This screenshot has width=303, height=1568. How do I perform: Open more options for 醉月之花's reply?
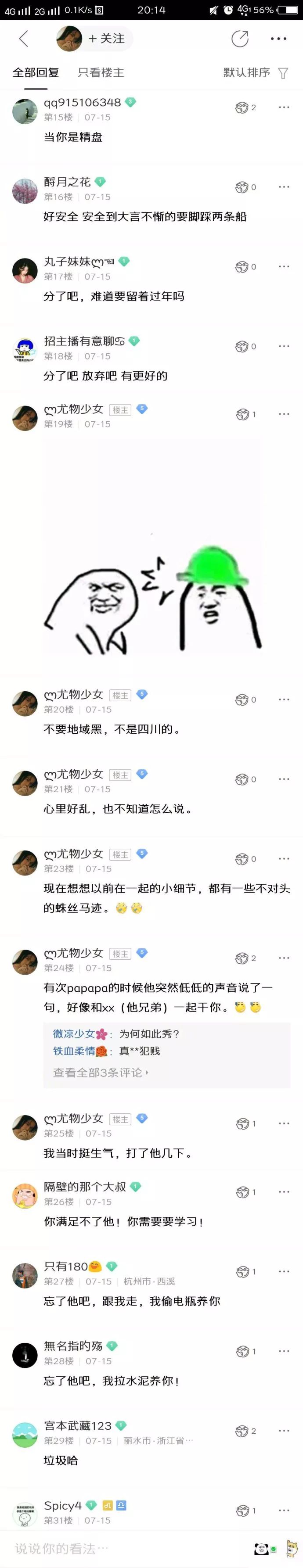tap(284, 187)
